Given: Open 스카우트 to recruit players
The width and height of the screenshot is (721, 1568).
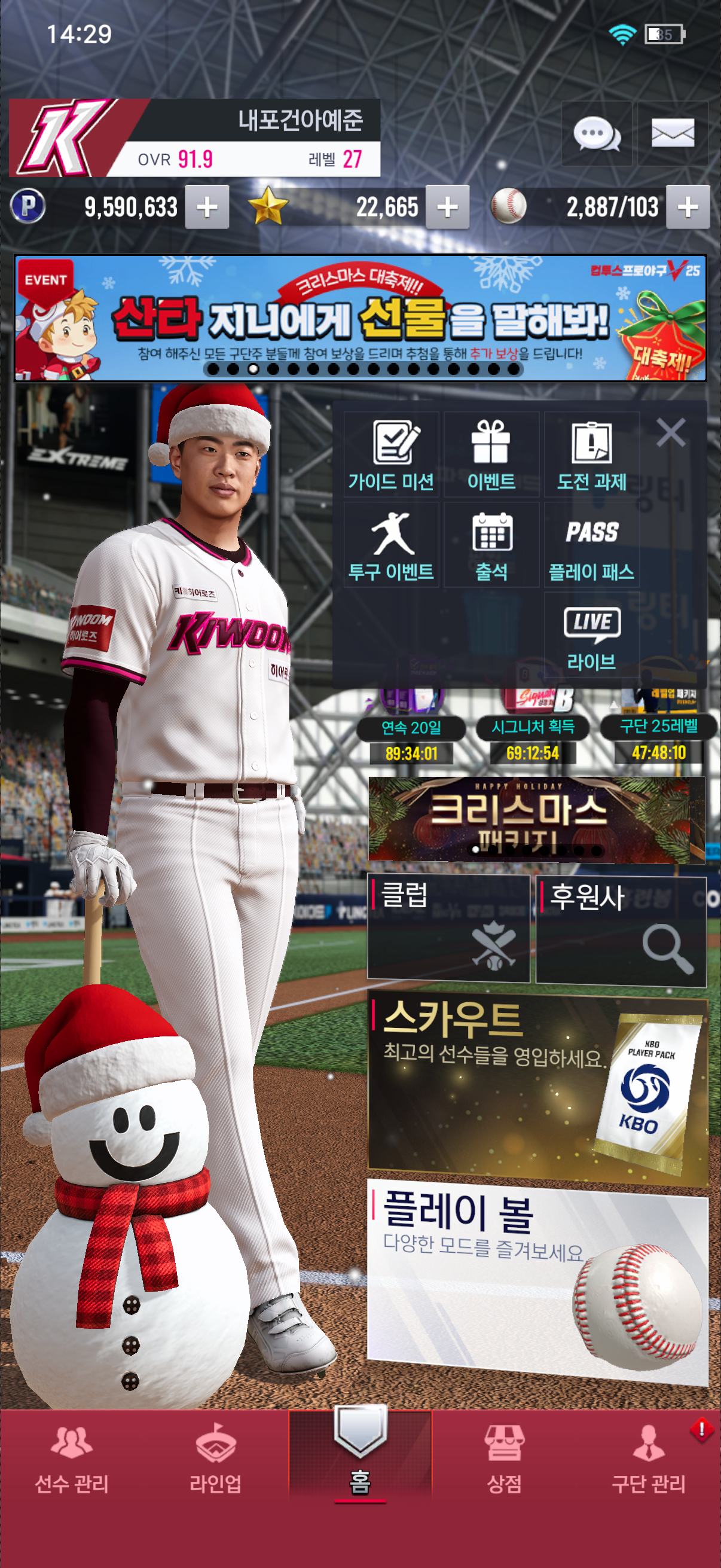Looking at the screenshot, I should pyautogui.click(x=537, y=1090).
